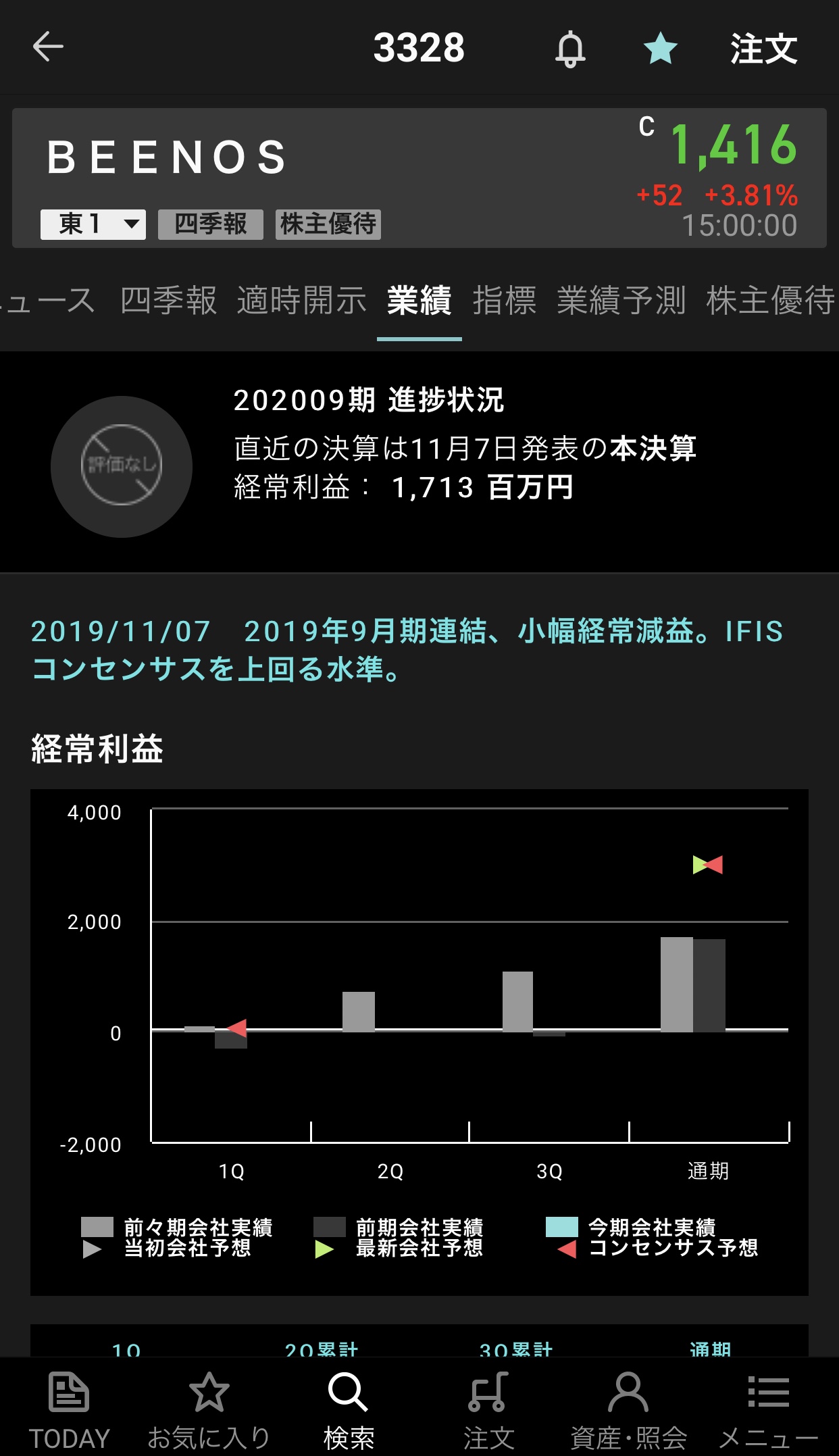This screenshot has height=1456, width=839.
Task: Select the 指標 tab
Action: point(505,301)
